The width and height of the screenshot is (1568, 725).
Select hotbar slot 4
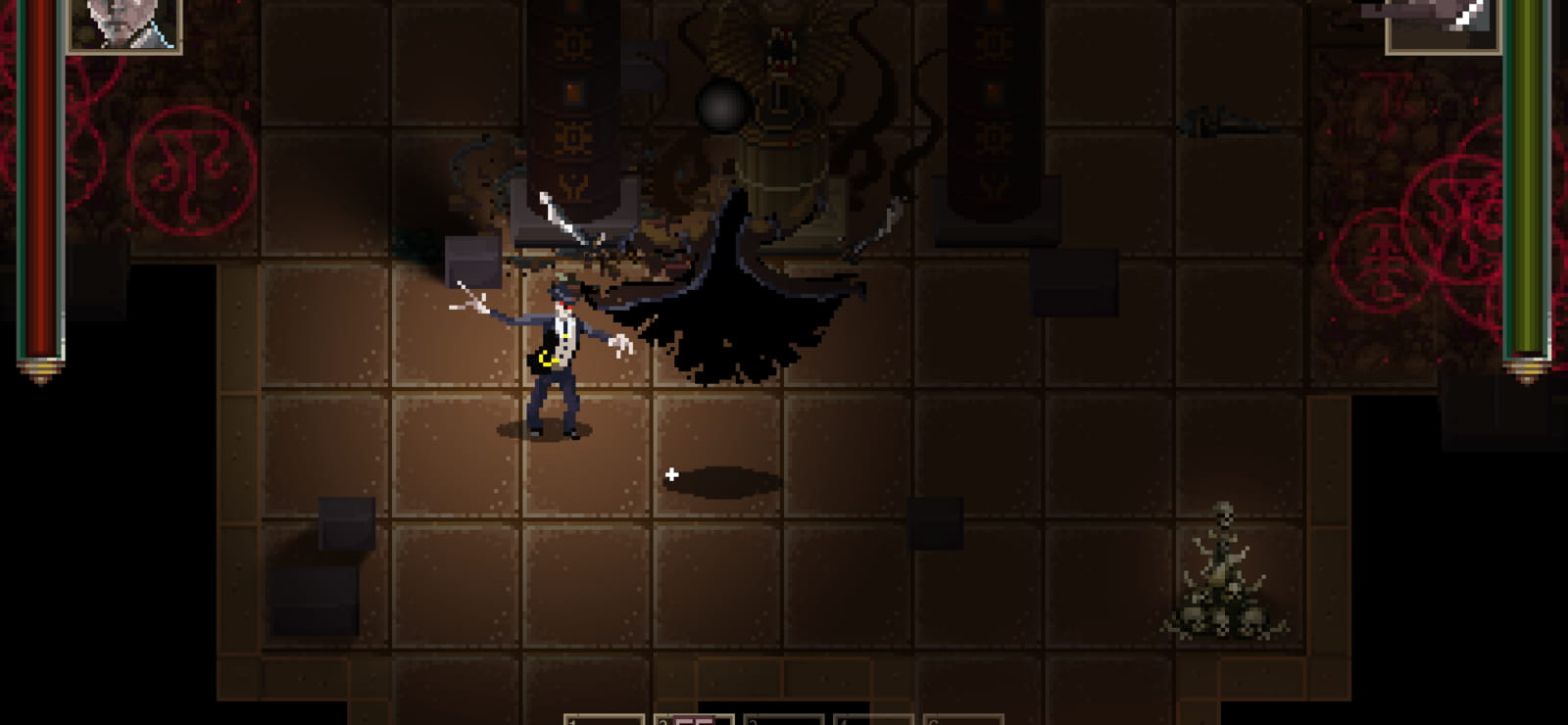pos(873,719)
